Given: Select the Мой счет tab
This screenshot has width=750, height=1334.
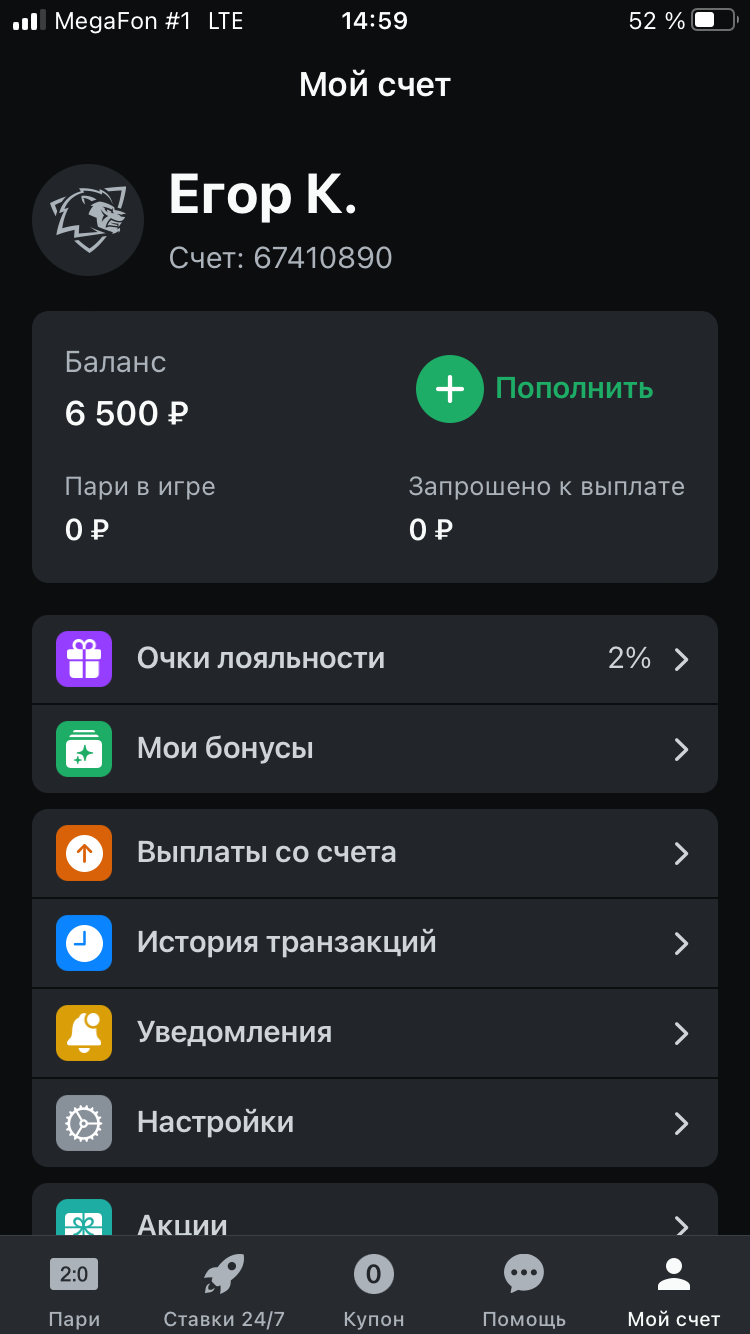Looking at the screenshot, I should (674, 1290).
